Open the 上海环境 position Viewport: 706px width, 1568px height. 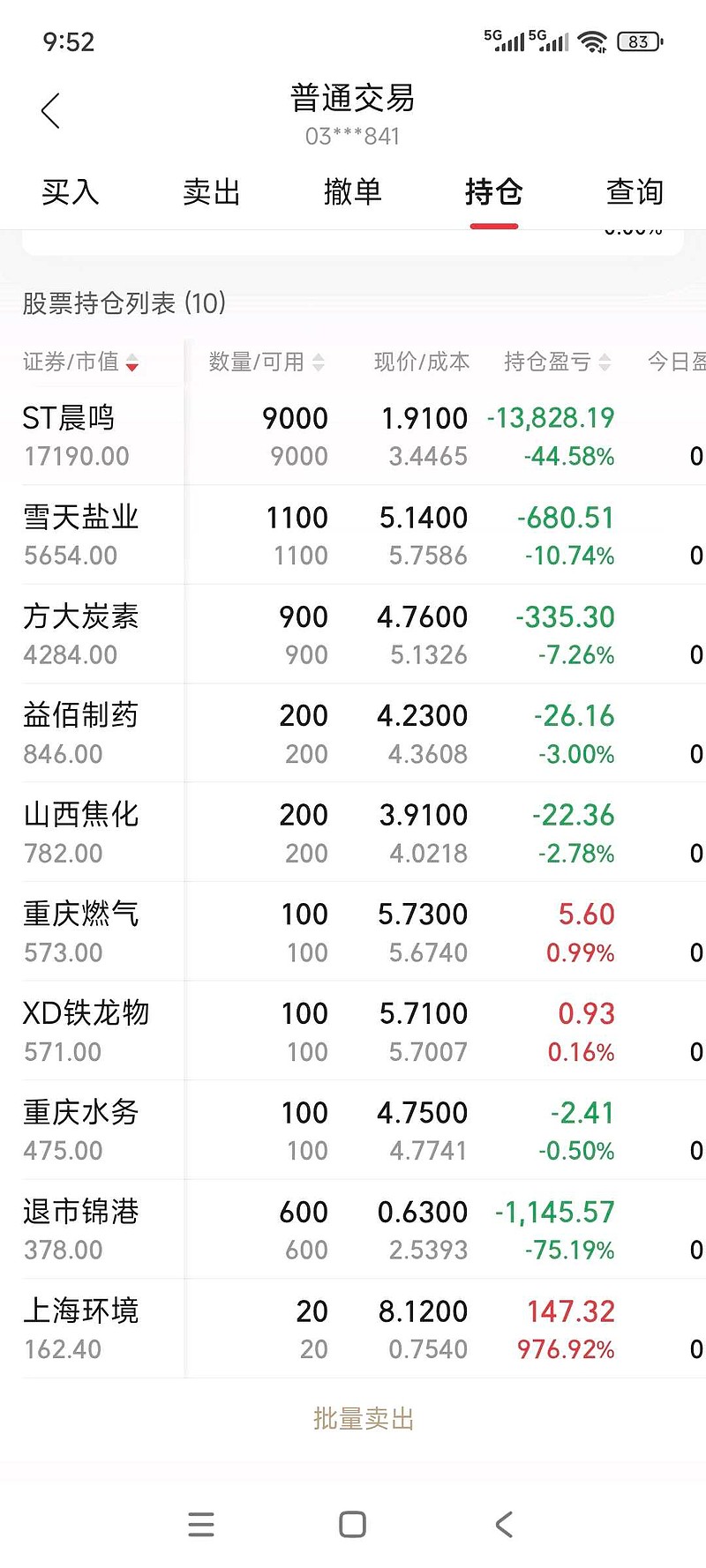353,1329
